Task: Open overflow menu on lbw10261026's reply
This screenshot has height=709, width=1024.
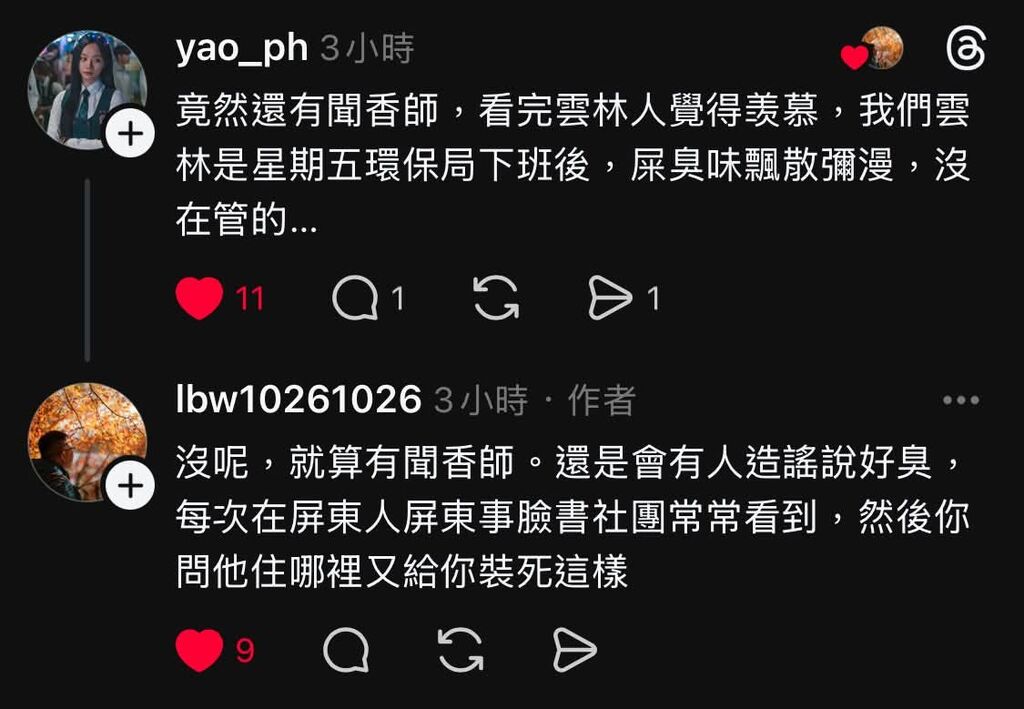Action: (x=960, y=401)
